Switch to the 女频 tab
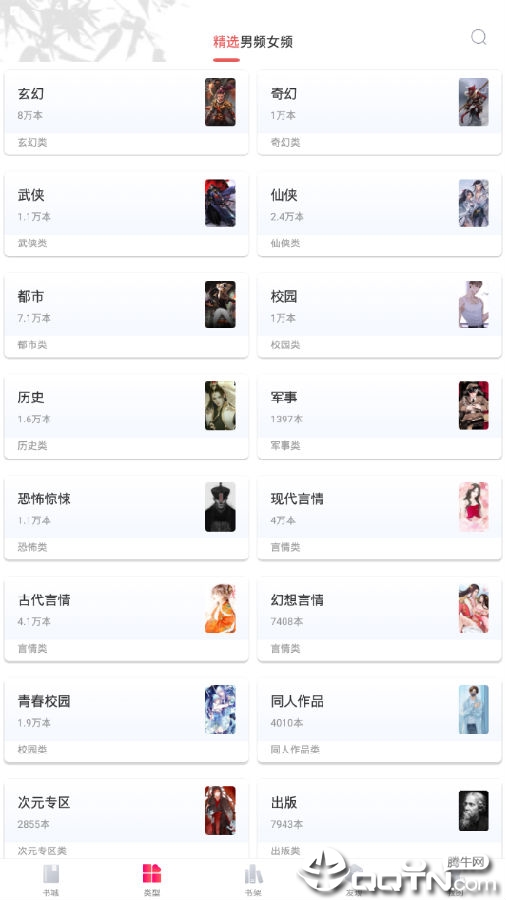The height and width of the screenshot is (900, 506). [x=280, y=42]
